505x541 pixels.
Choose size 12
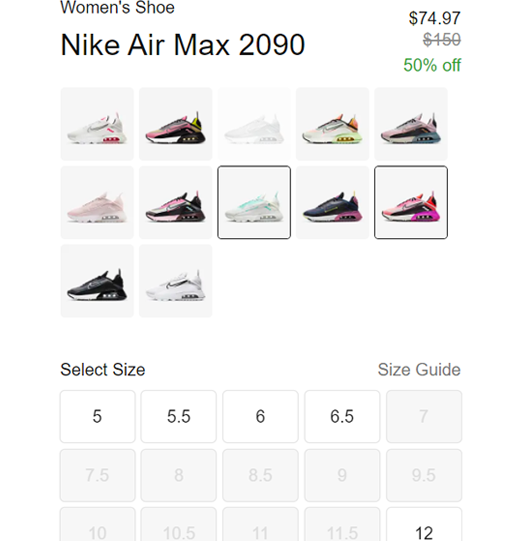pyautogui.click(x=424, y=525)
